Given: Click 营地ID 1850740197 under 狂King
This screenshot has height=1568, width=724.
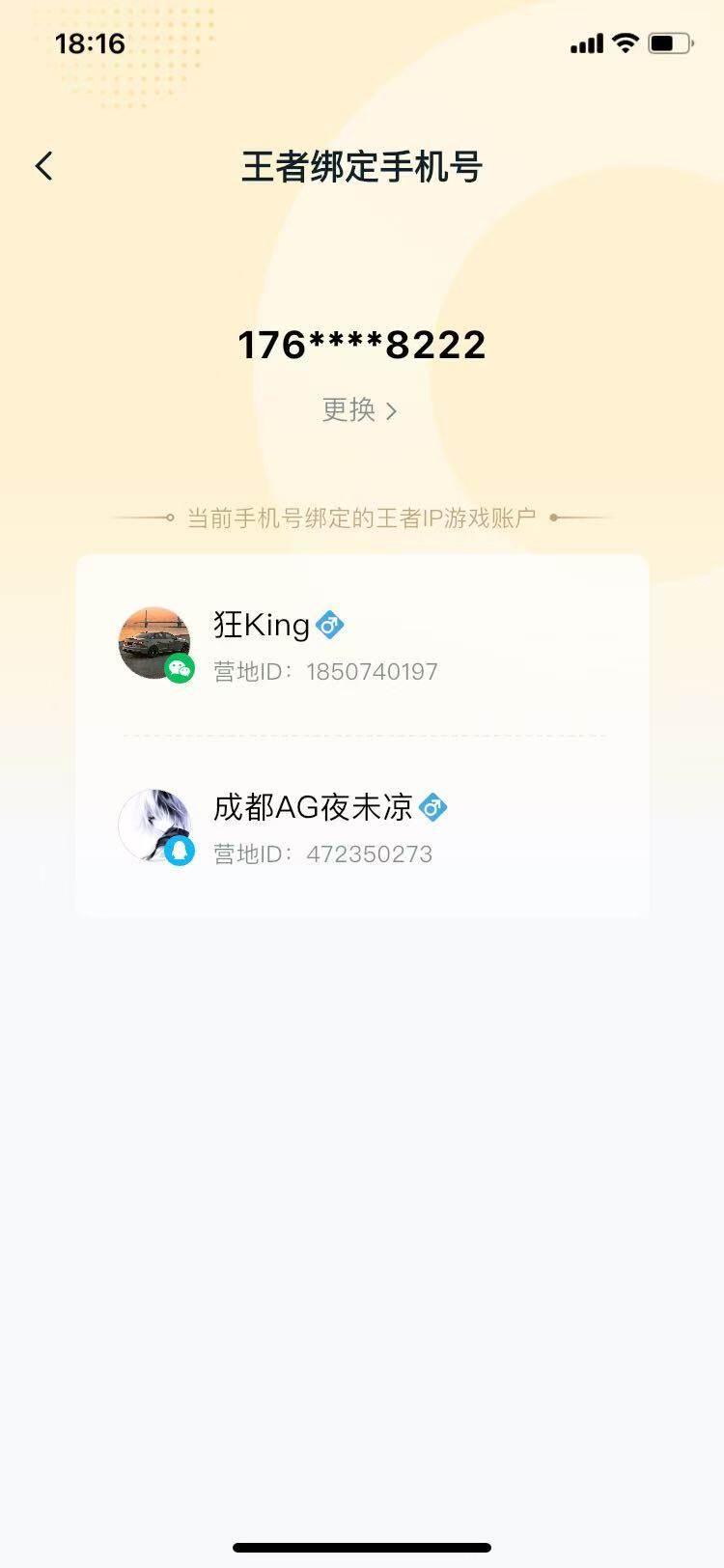Looking at the screenshot, I should coord(325,670).
